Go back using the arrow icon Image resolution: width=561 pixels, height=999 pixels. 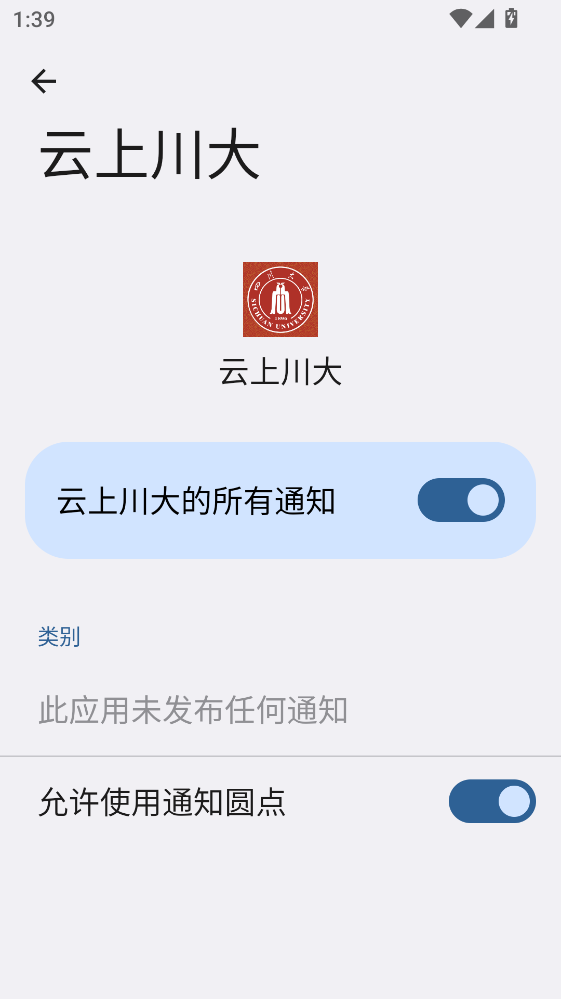coord(43,82)
